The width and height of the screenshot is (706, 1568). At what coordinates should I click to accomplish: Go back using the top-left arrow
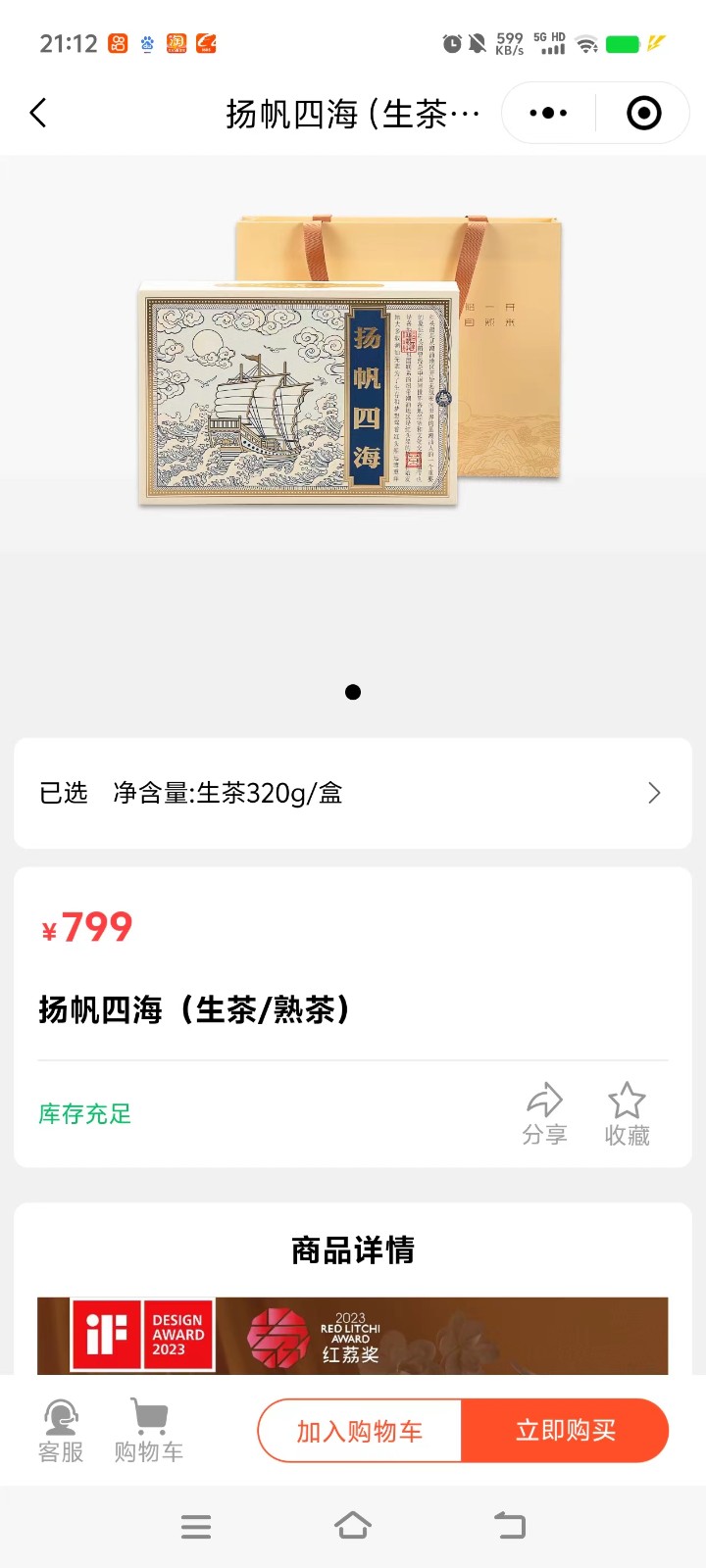39,114
